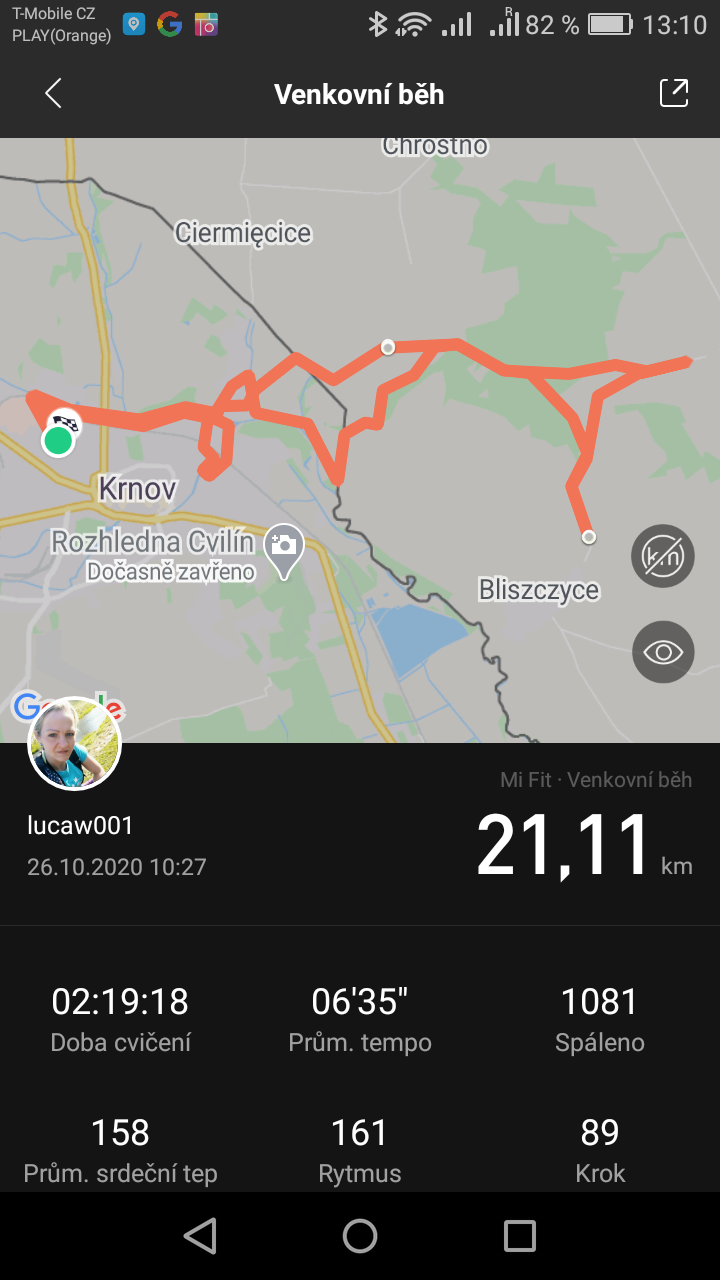Open the Rozhledna Cvilín map marker

point(284,551)
